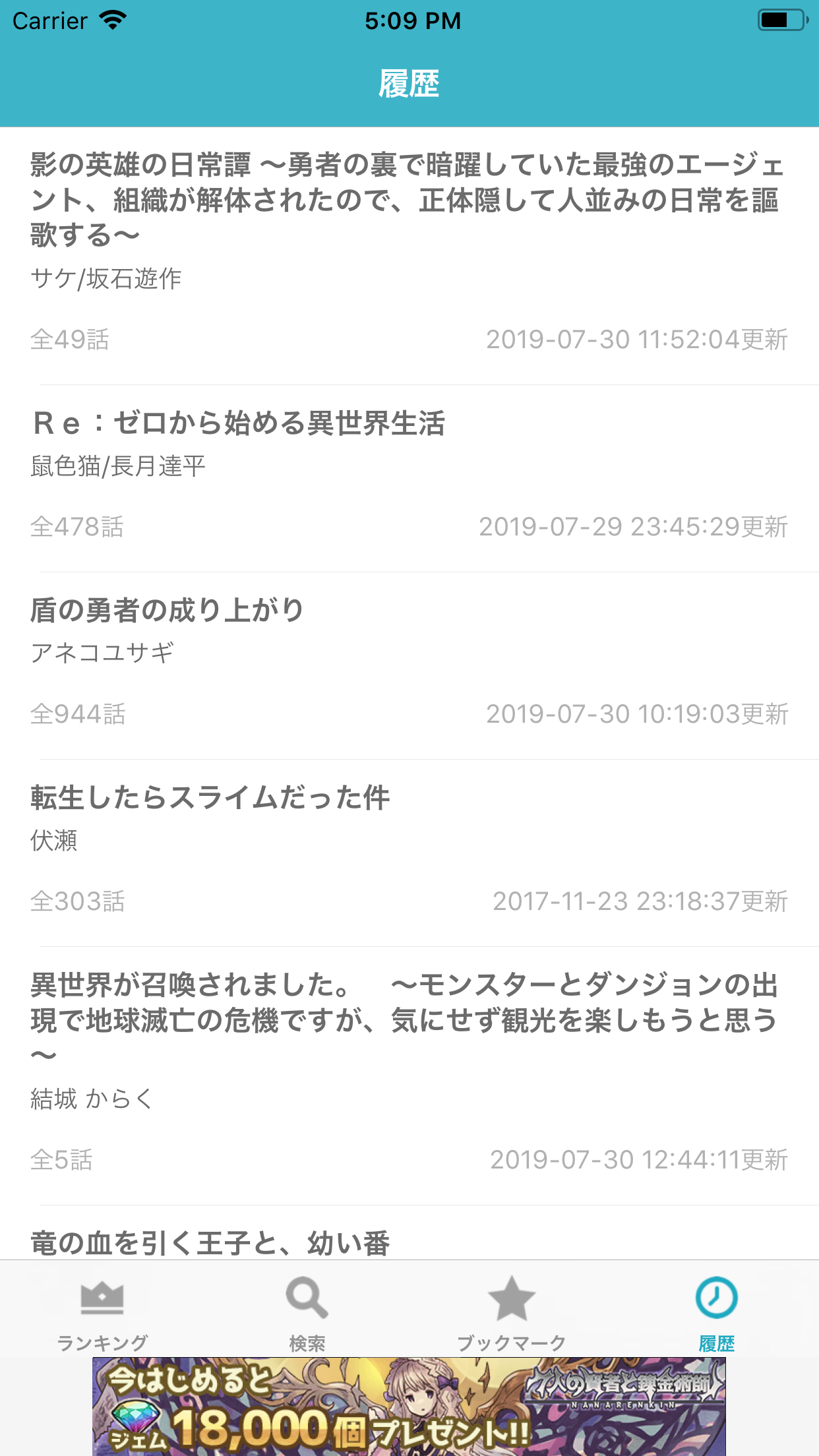Tap the Wi-Fi indicator in the status bar
819x1456 pixels.
113,20
